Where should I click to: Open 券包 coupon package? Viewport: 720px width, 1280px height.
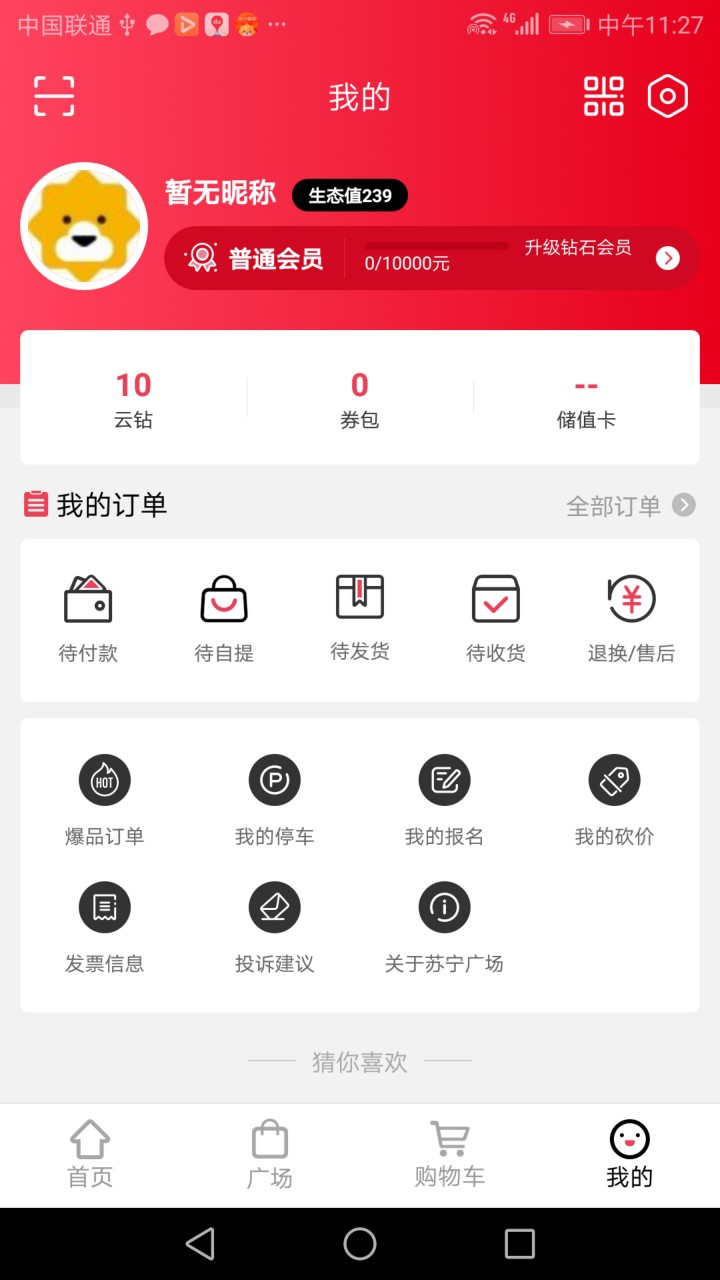(x=360, y=397)
